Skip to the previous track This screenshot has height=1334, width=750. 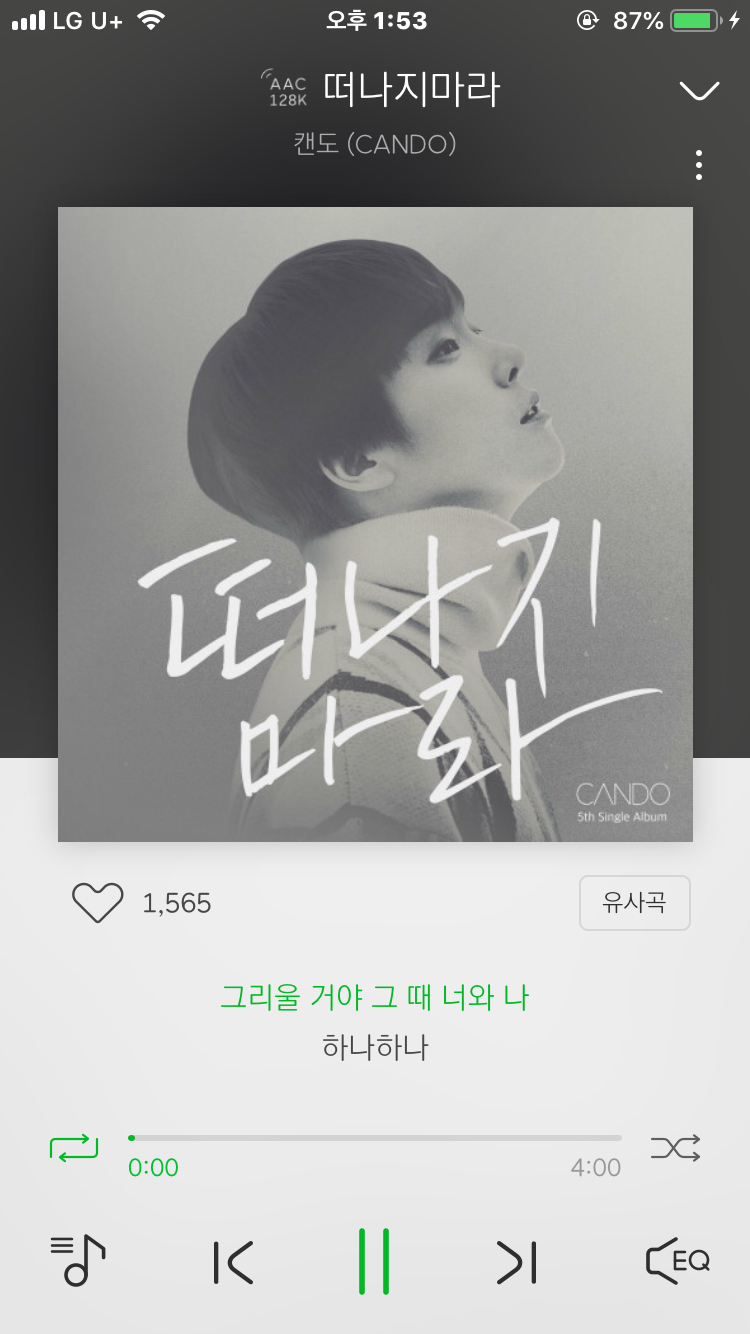tap(232, 1262)
